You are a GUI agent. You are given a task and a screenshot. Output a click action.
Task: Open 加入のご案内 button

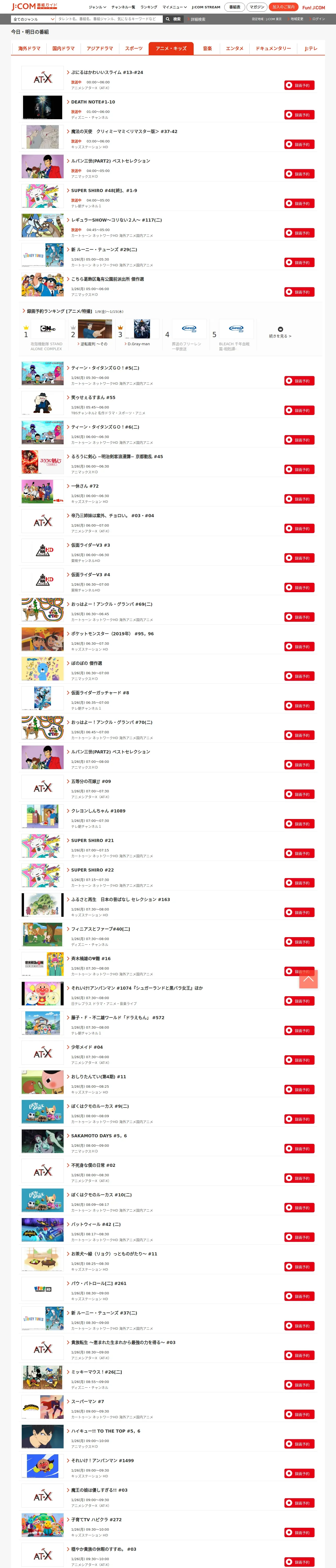284,7
